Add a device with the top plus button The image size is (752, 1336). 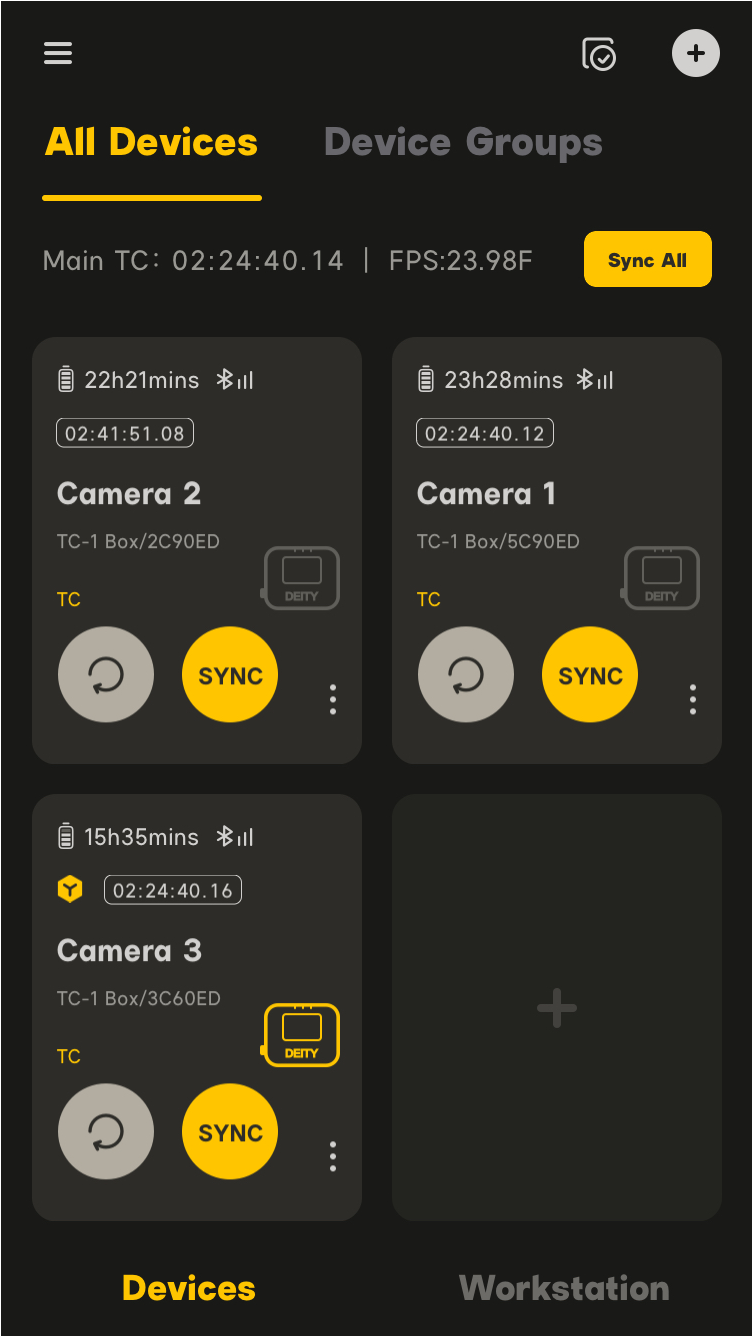(696, 53)
